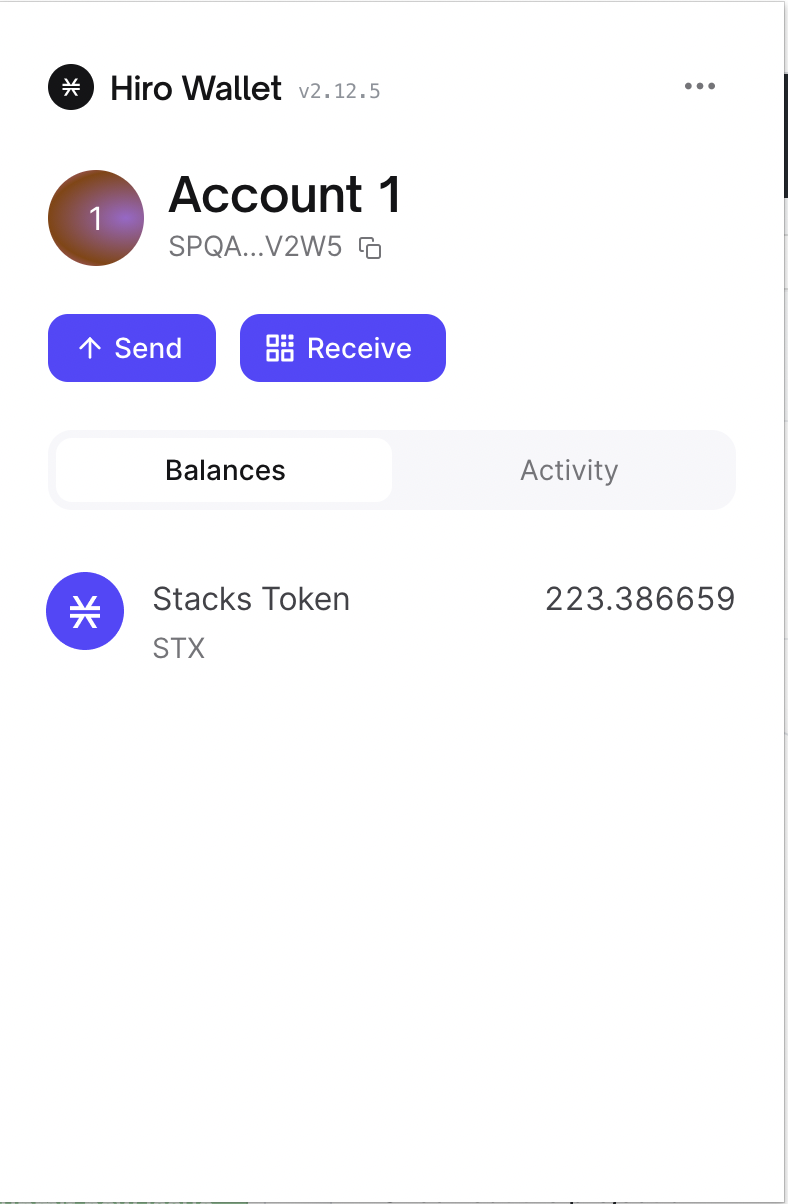Click the version label v2.12.5
The image size is (788, 1204).
(338, 90)
